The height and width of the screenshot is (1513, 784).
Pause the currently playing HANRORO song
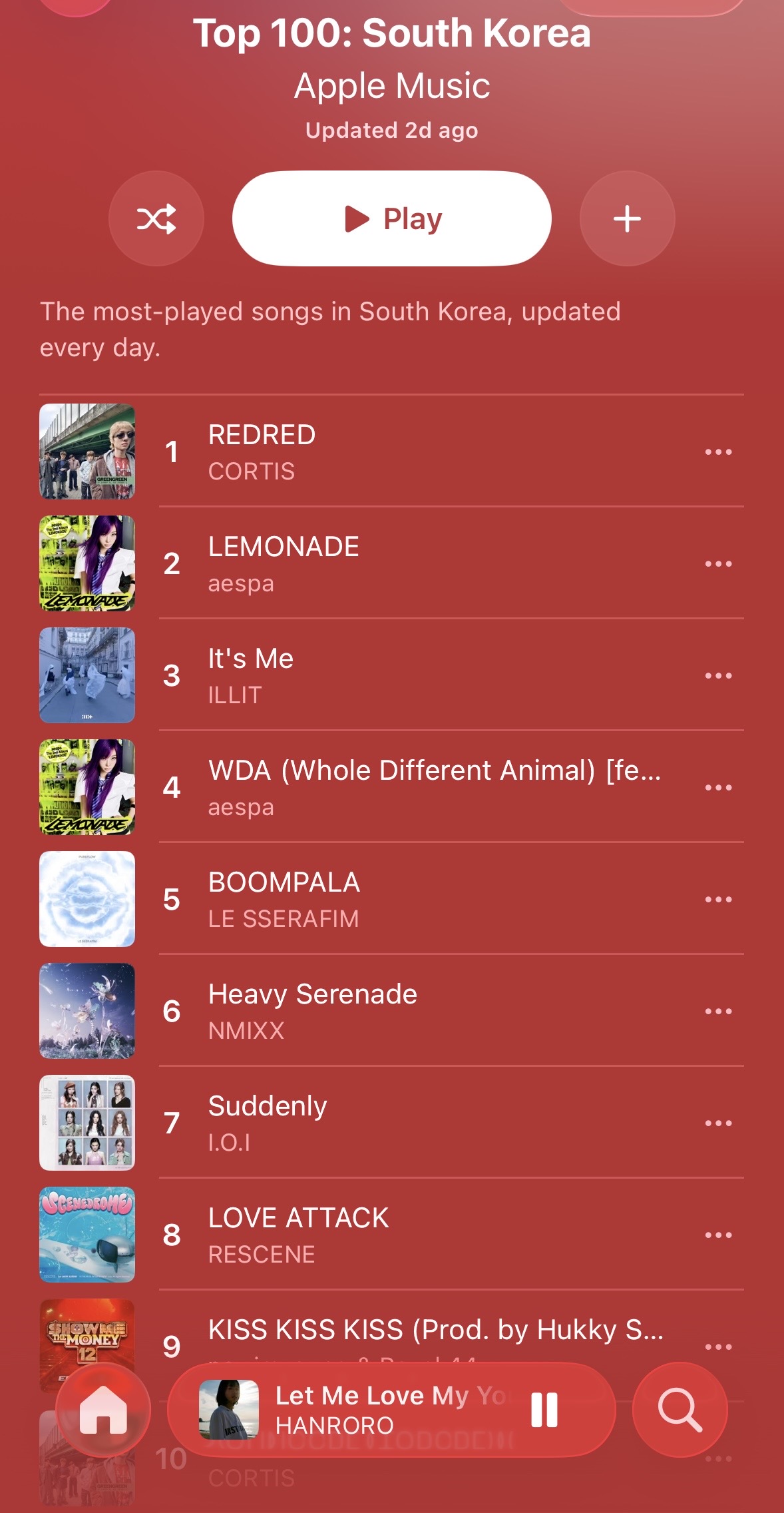coord(544,1409)
